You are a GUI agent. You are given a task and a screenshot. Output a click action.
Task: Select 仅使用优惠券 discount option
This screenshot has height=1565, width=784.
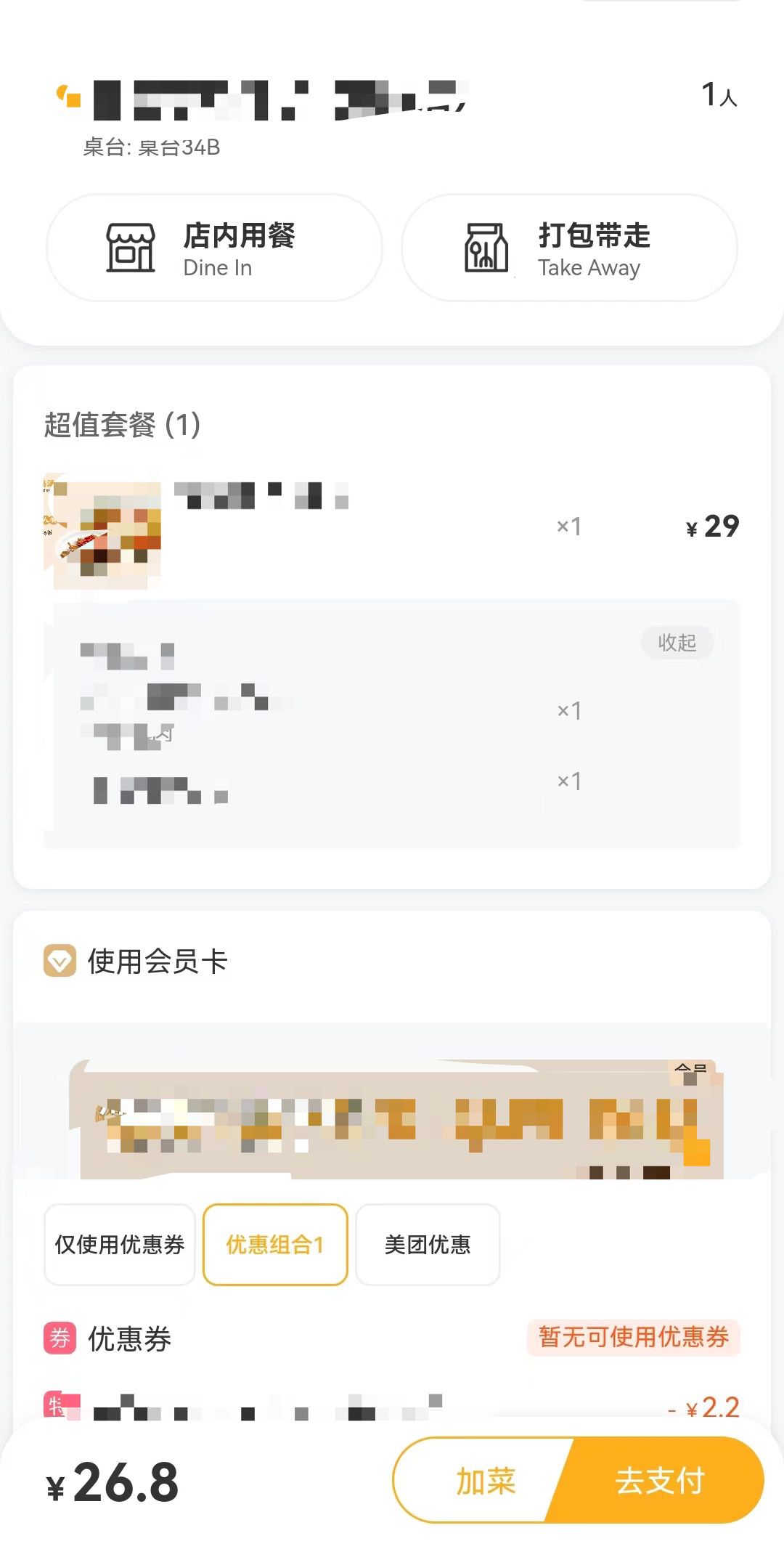point(120,1245)
